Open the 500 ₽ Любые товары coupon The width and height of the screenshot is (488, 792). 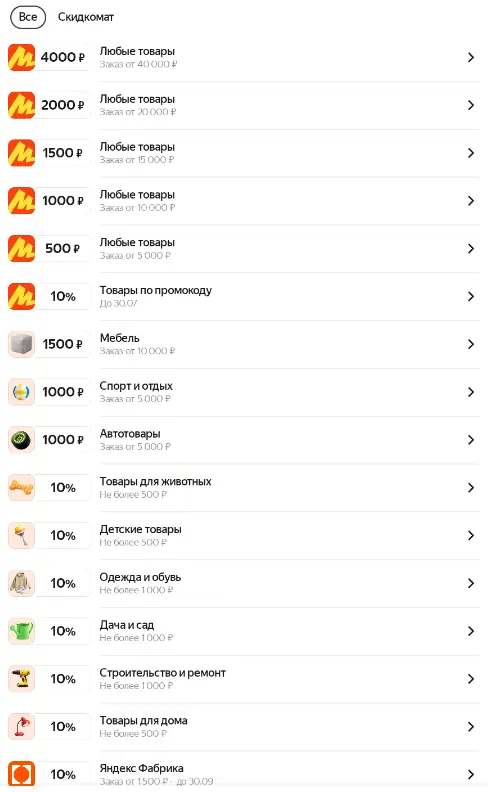coord(244,249)
